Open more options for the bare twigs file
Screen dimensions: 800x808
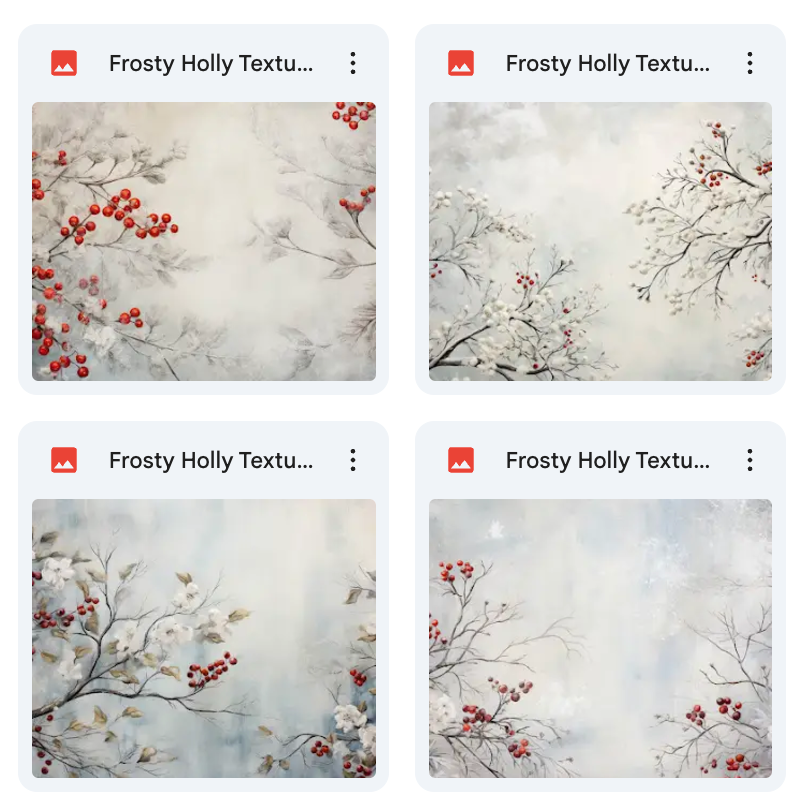click(x=749, y=460)
